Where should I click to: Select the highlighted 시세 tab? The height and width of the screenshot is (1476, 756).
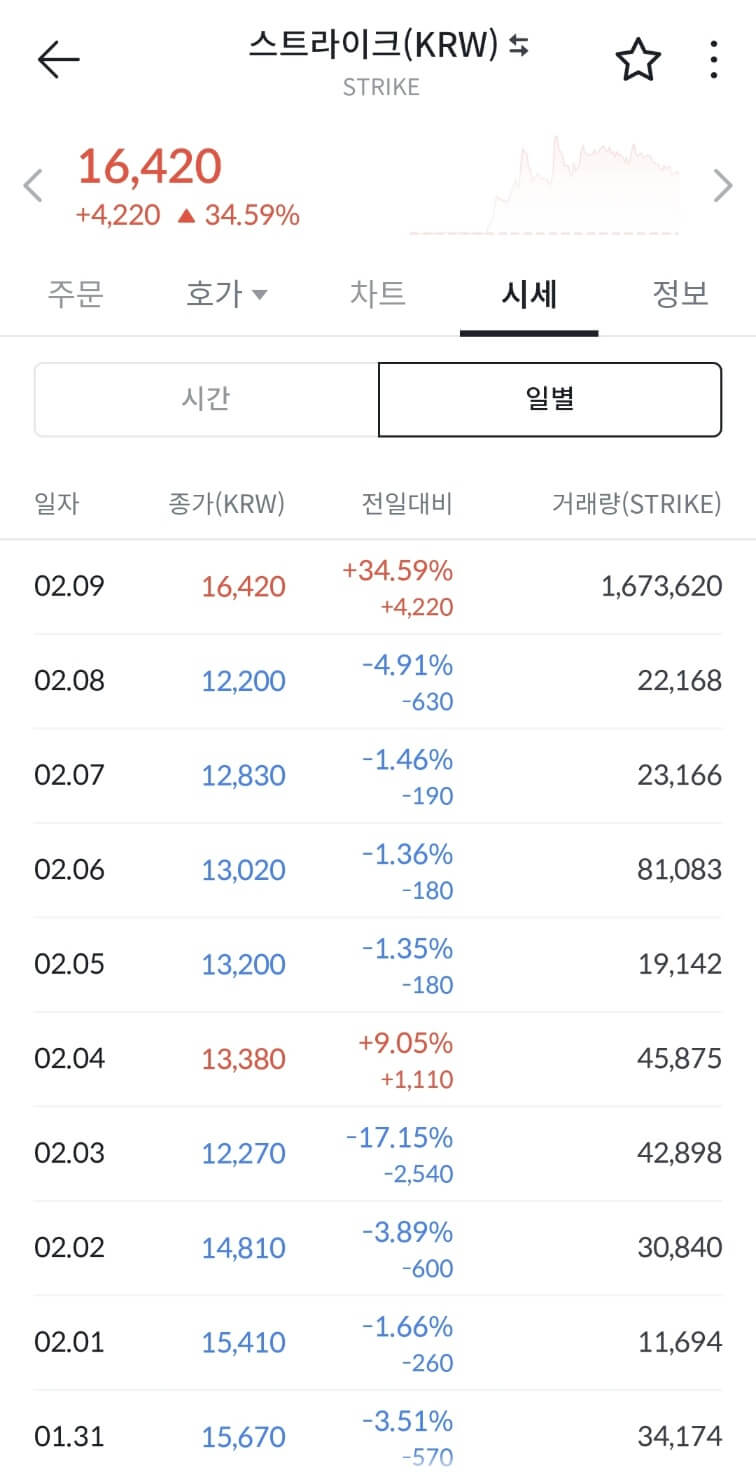pos(529,293)
